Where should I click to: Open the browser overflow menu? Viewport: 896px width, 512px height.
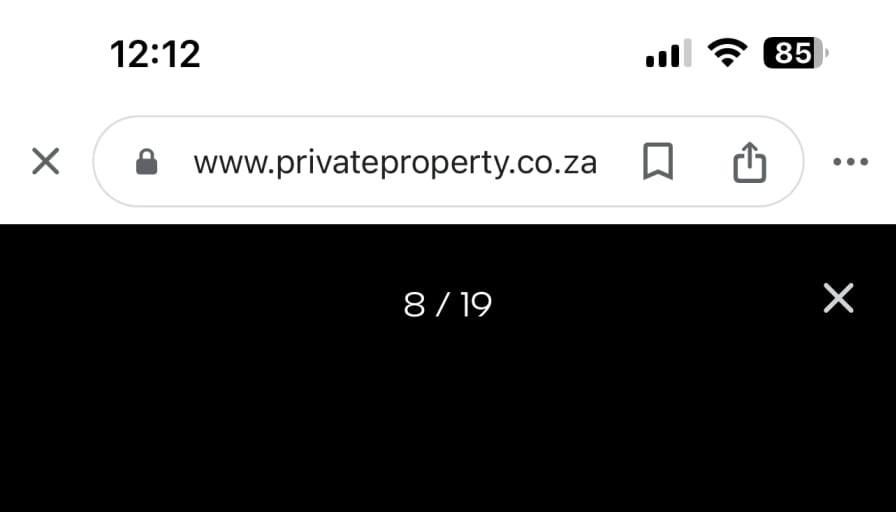click(x=850, y=161)
